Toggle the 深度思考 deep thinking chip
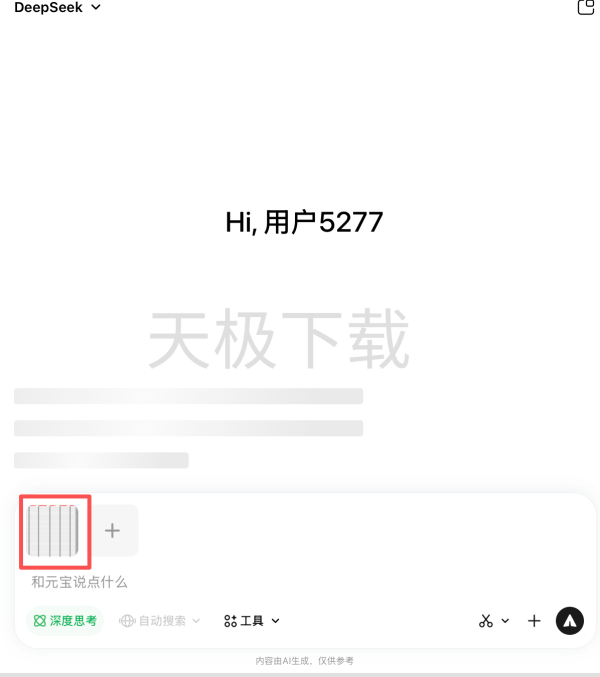The height and width of the screenshot is (677, 600). tap(65, 621)
